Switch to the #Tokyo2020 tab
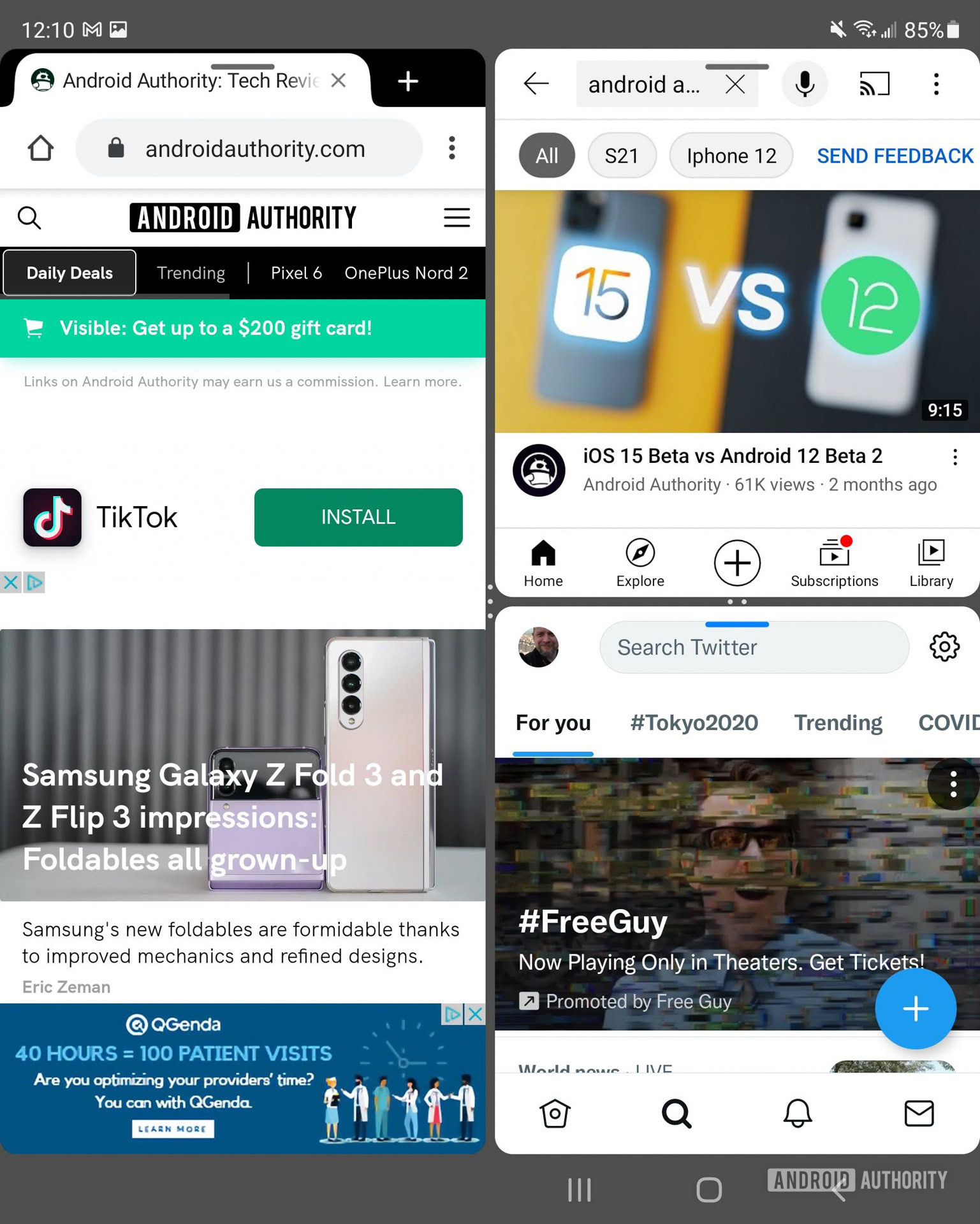Image resolution: width=980 pixels, height=1224 pixels. pyautogui.click(x=694, y=723)
